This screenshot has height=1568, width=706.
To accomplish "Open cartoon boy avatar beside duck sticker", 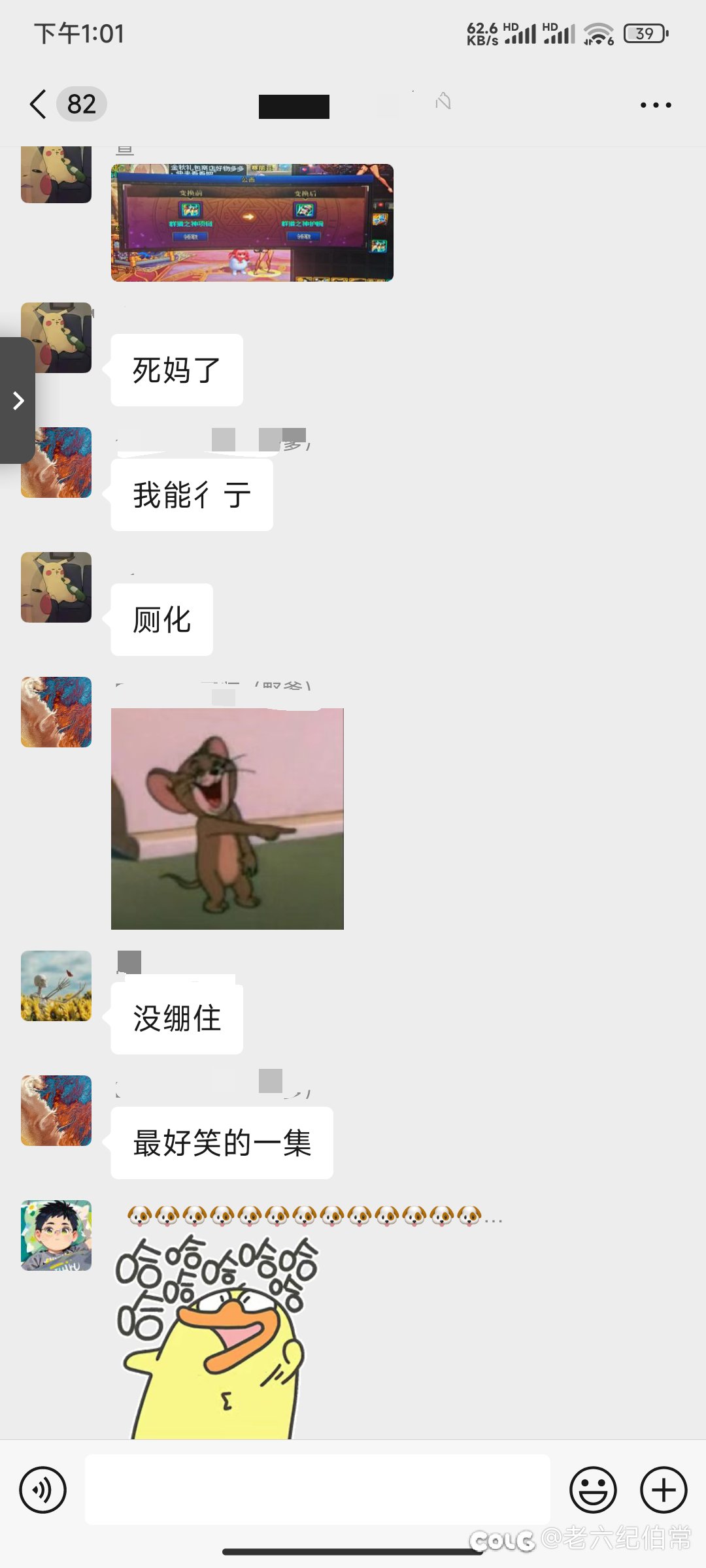I will [56, 1235].
